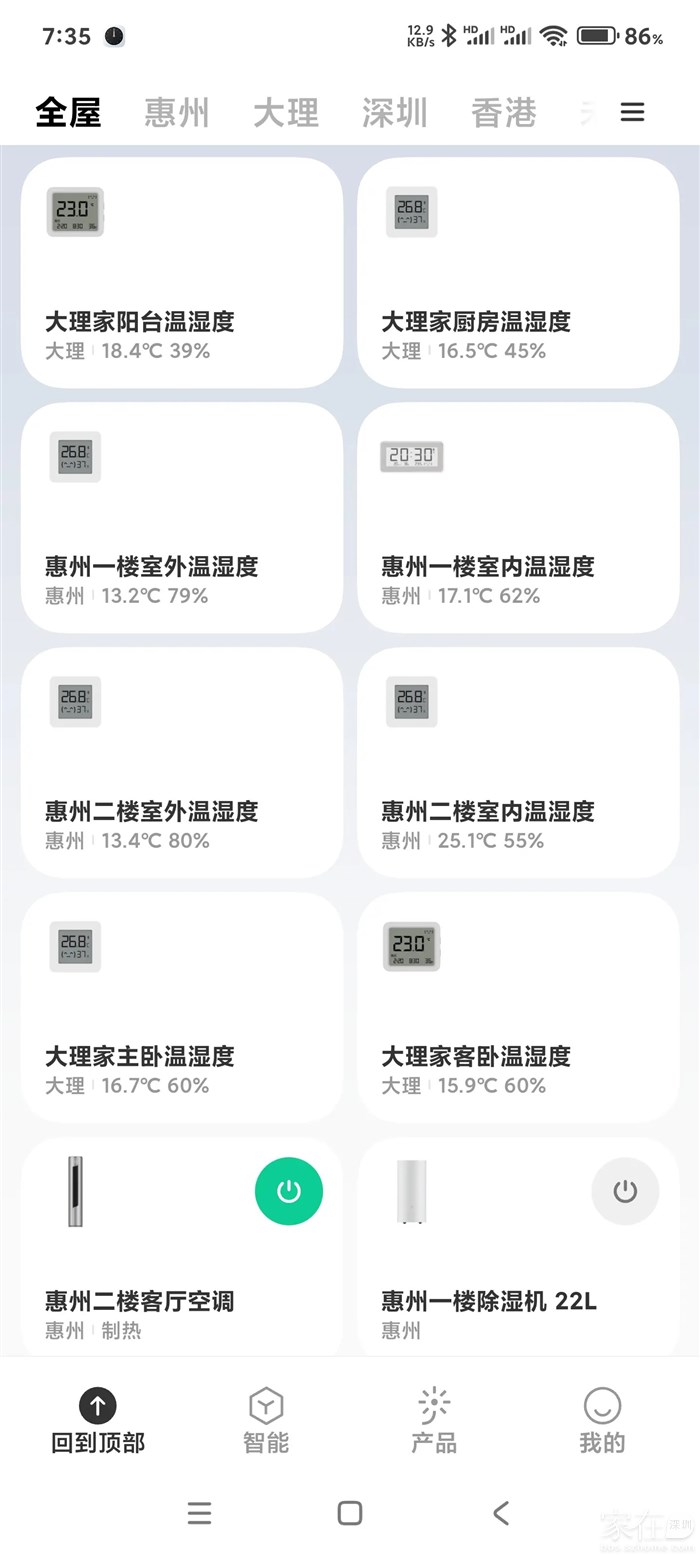Open 大理家客卧温湿度 card
The image size is (700, 1555).
pyautogui.click(x=518, y=1008)
